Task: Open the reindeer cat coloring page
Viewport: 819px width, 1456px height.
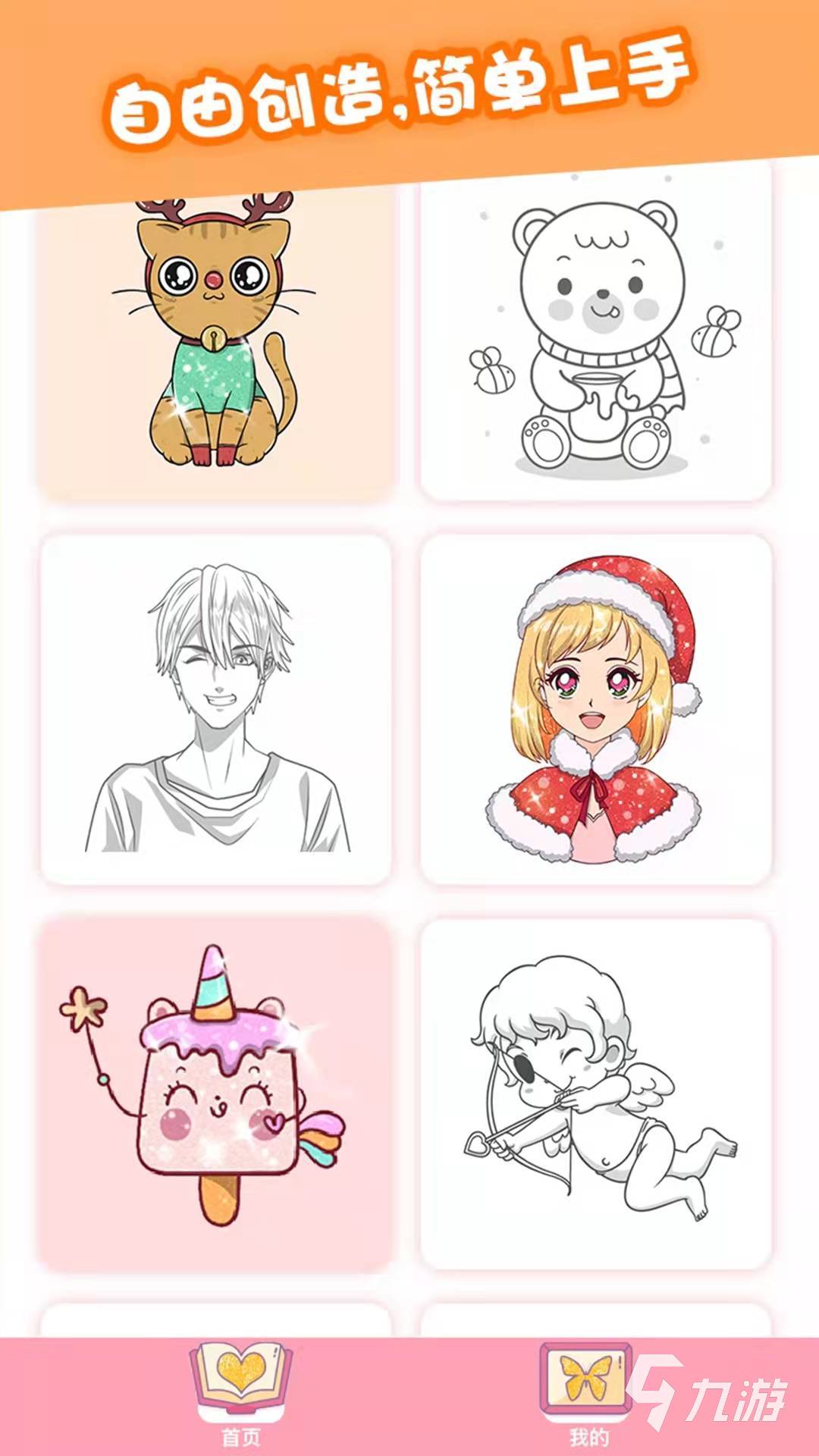Action: [216, 341]
